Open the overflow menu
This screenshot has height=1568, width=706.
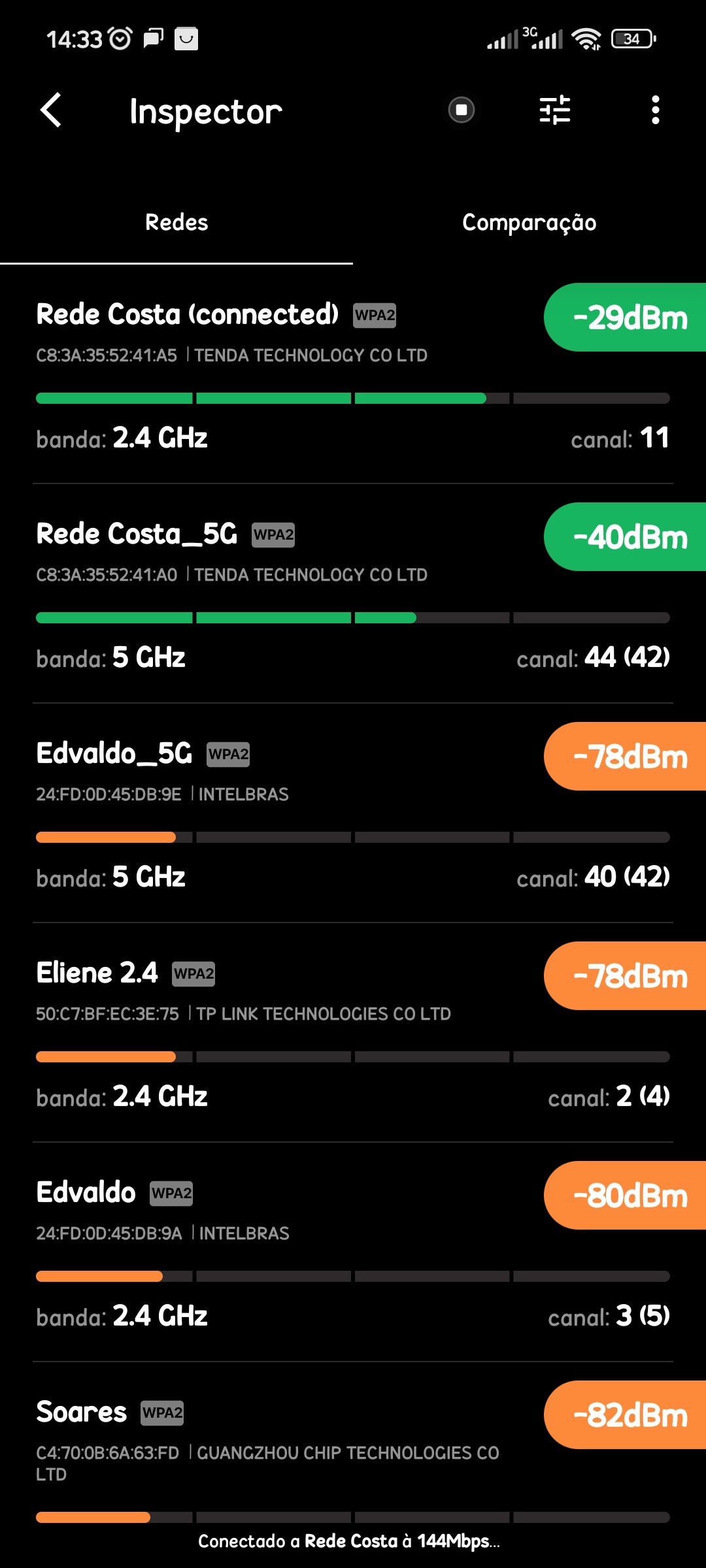[x=655, y=110]
